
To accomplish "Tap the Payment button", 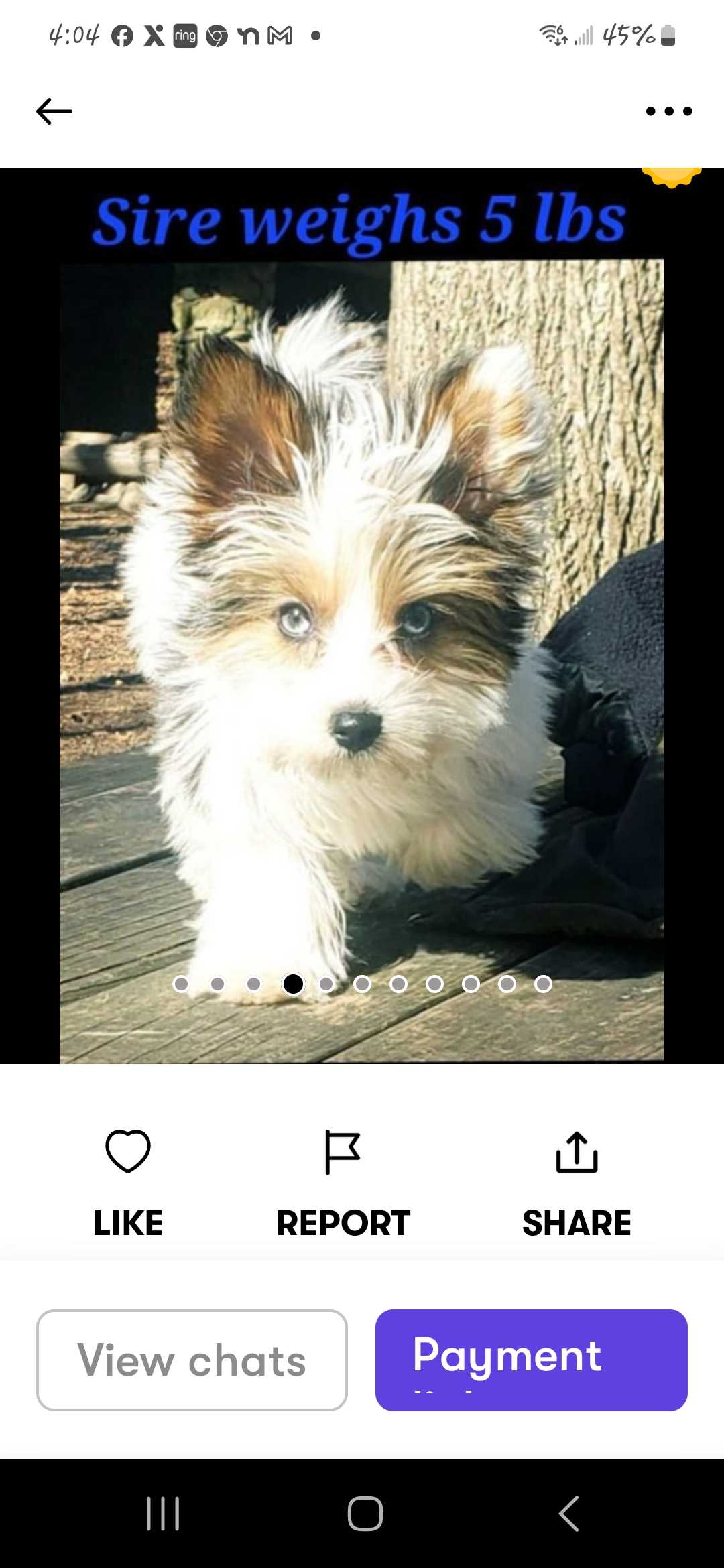I will pos(531,1360).
